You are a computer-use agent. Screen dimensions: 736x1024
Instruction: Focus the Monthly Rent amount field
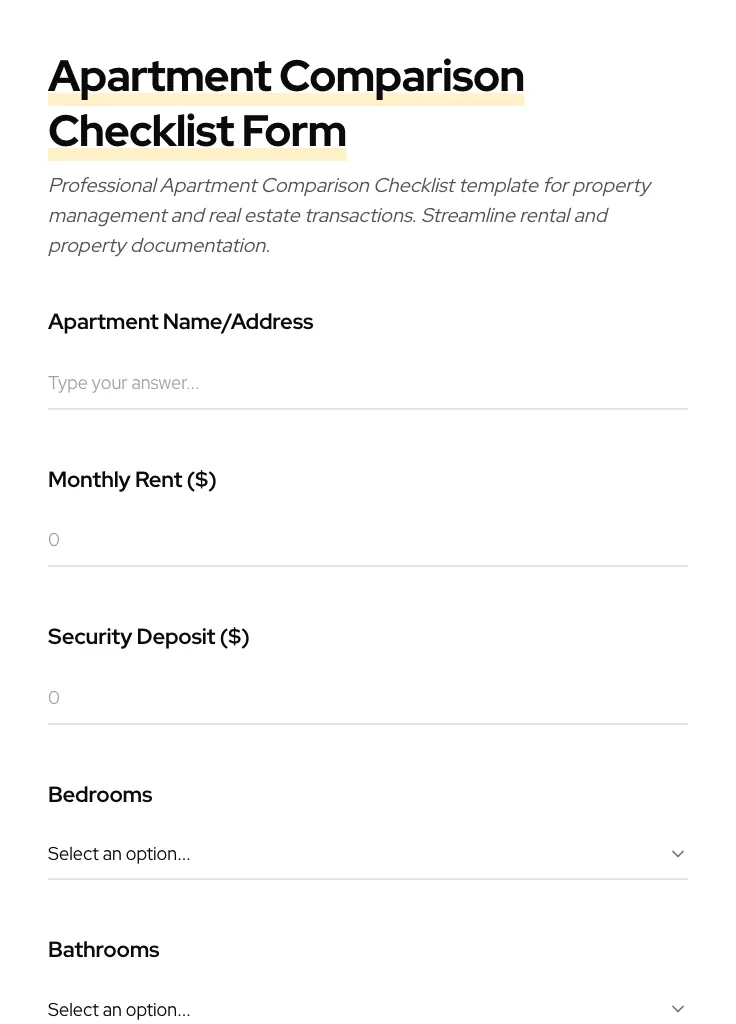coord(368,540)
